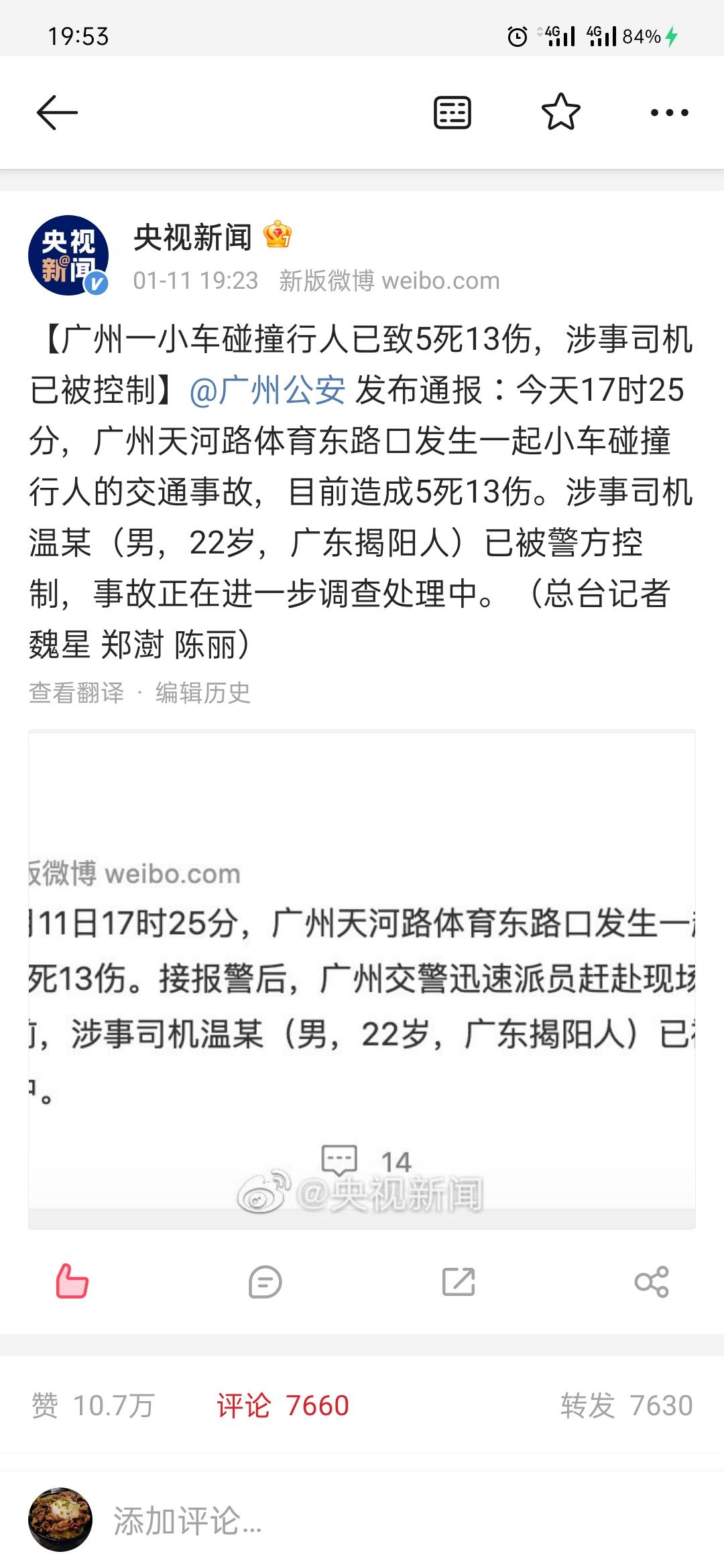Go back using the arrow icon
The height and width of the screenshot is (1568, 724).
[x=57, y=112]
